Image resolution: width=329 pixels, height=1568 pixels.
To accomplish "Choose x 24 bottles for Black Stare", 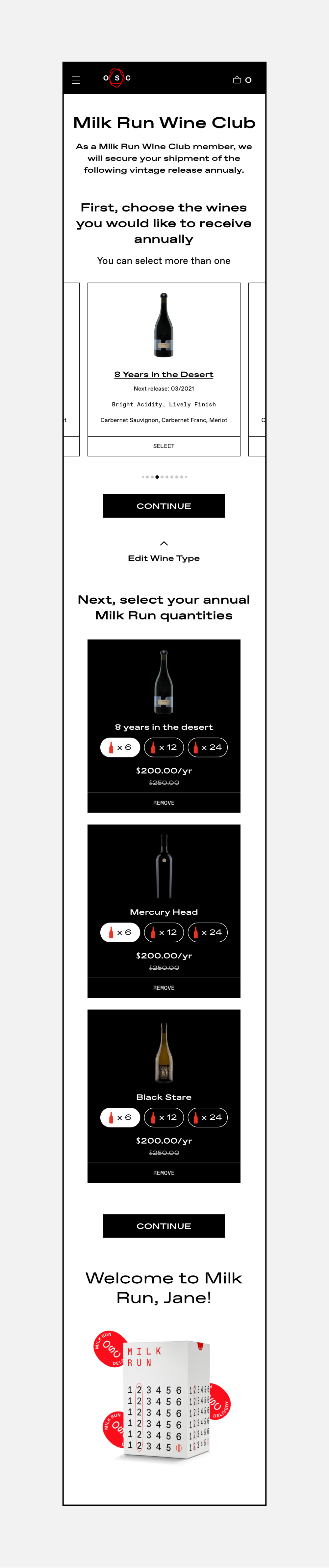I will pos(207,1118).
